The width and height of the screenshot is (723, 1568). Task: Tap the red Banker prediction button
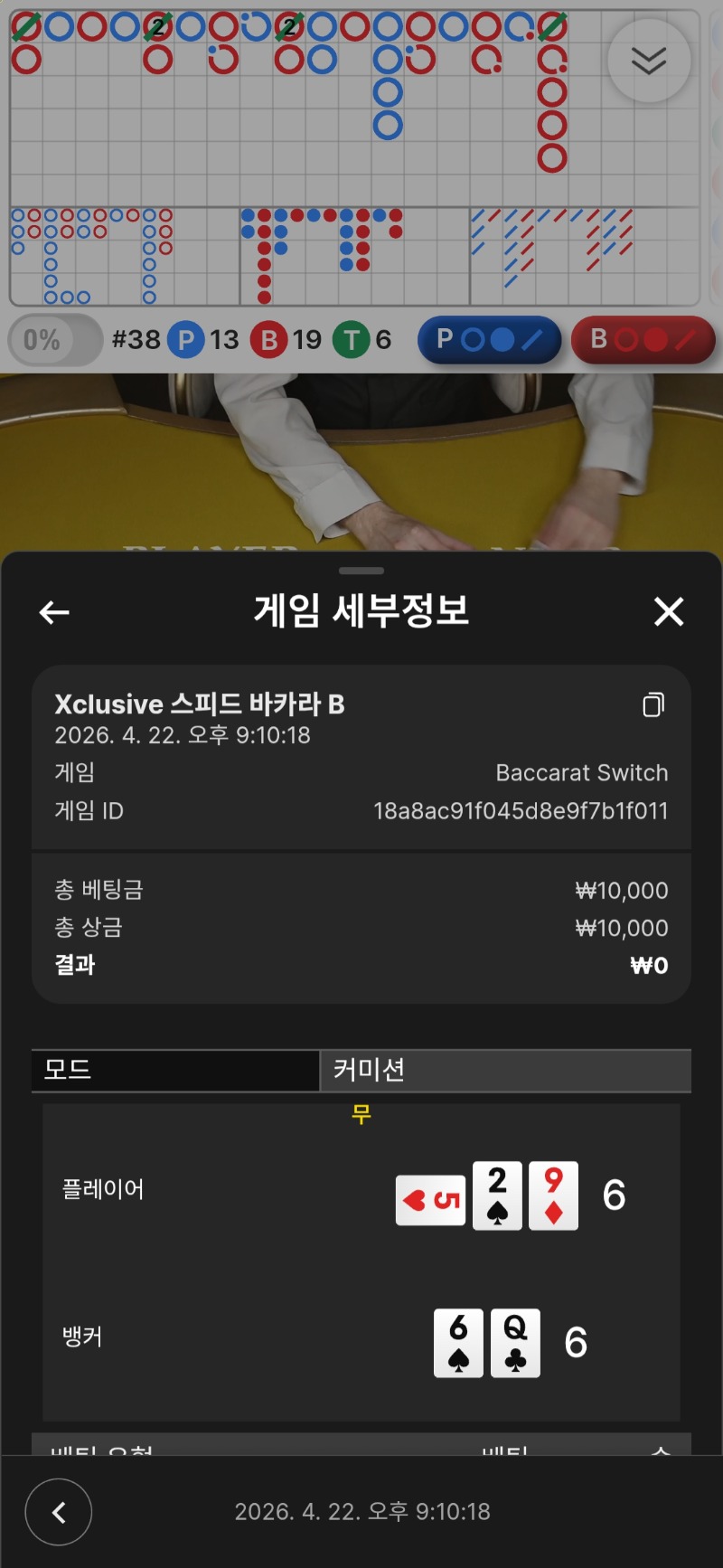click(643, 340)
